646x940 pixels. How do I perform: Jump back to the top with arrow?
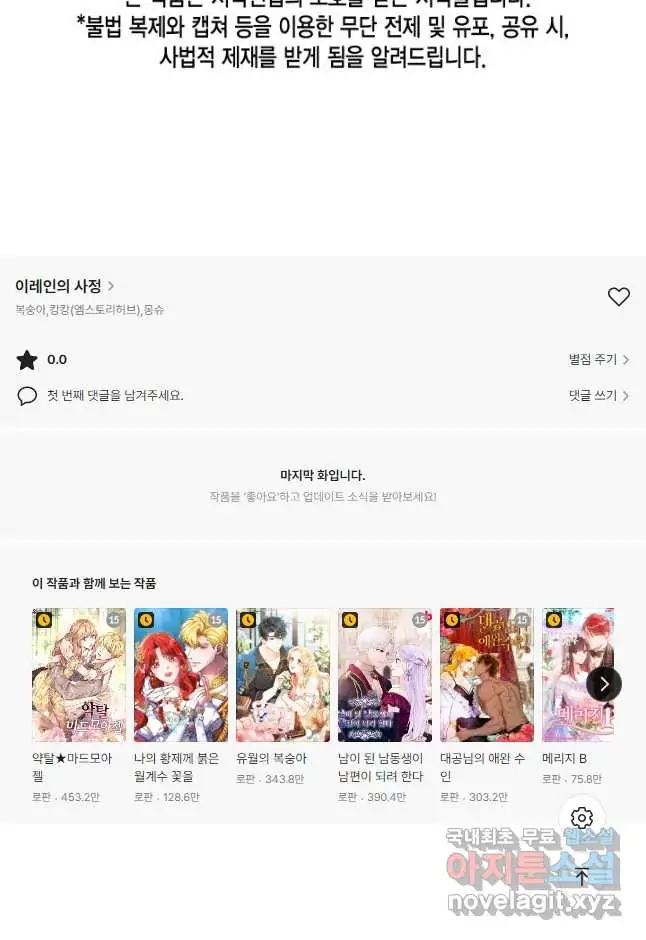[582, 877]
